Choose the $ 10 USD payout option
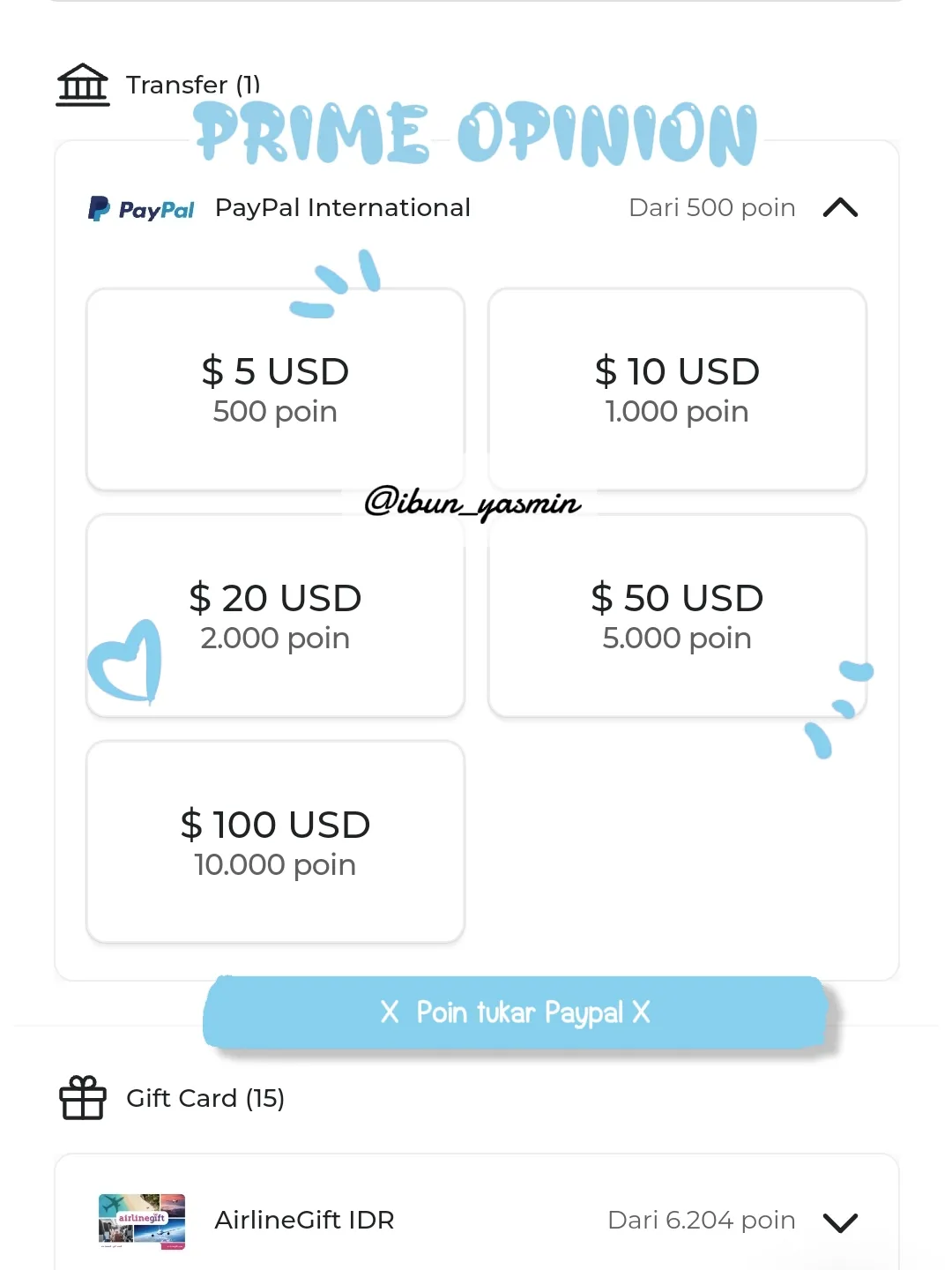952x1270 pixels. click(x=677, y=389)
